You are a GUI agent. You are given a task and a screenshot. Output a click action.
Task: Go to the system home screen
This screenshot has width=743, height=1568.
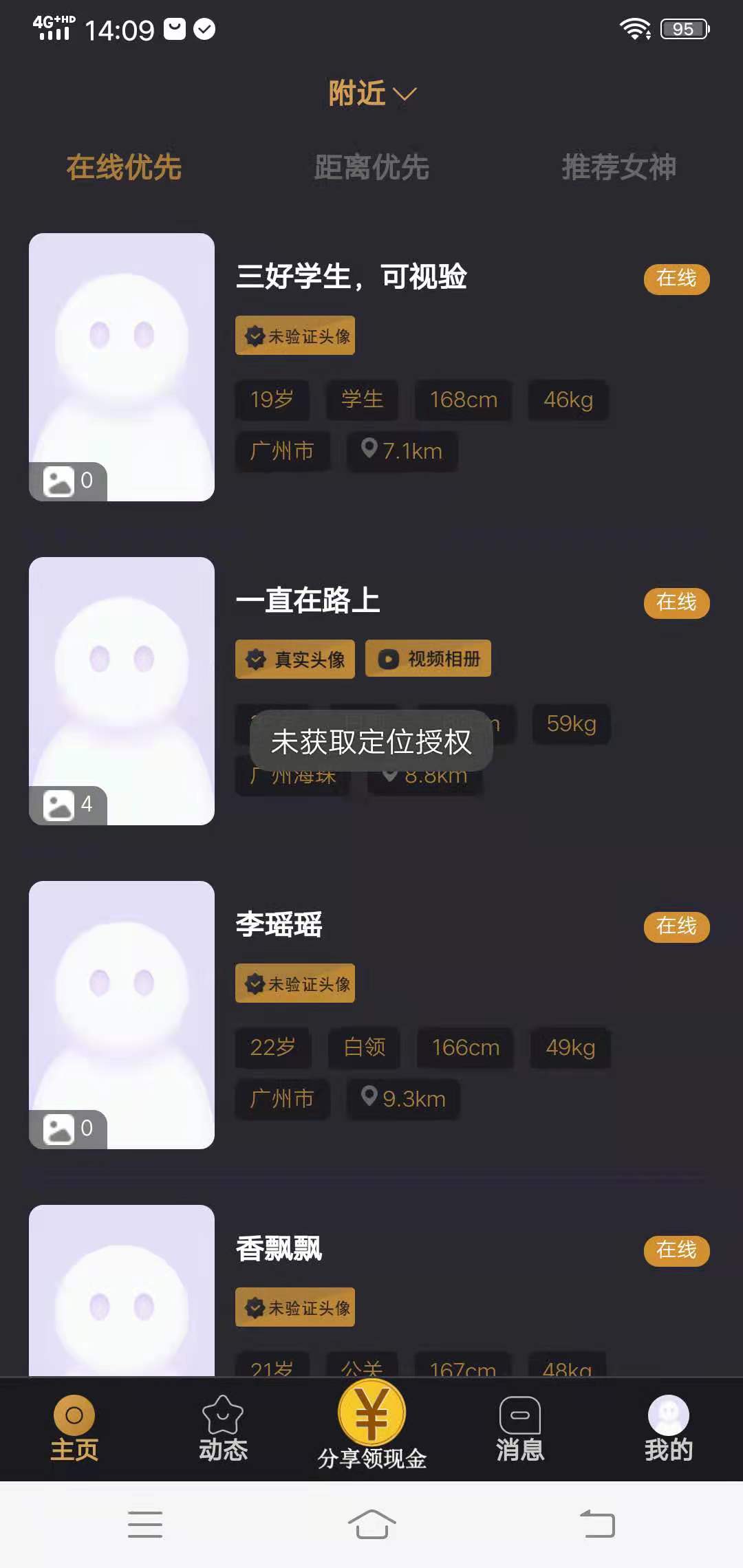pos(371,1524)
